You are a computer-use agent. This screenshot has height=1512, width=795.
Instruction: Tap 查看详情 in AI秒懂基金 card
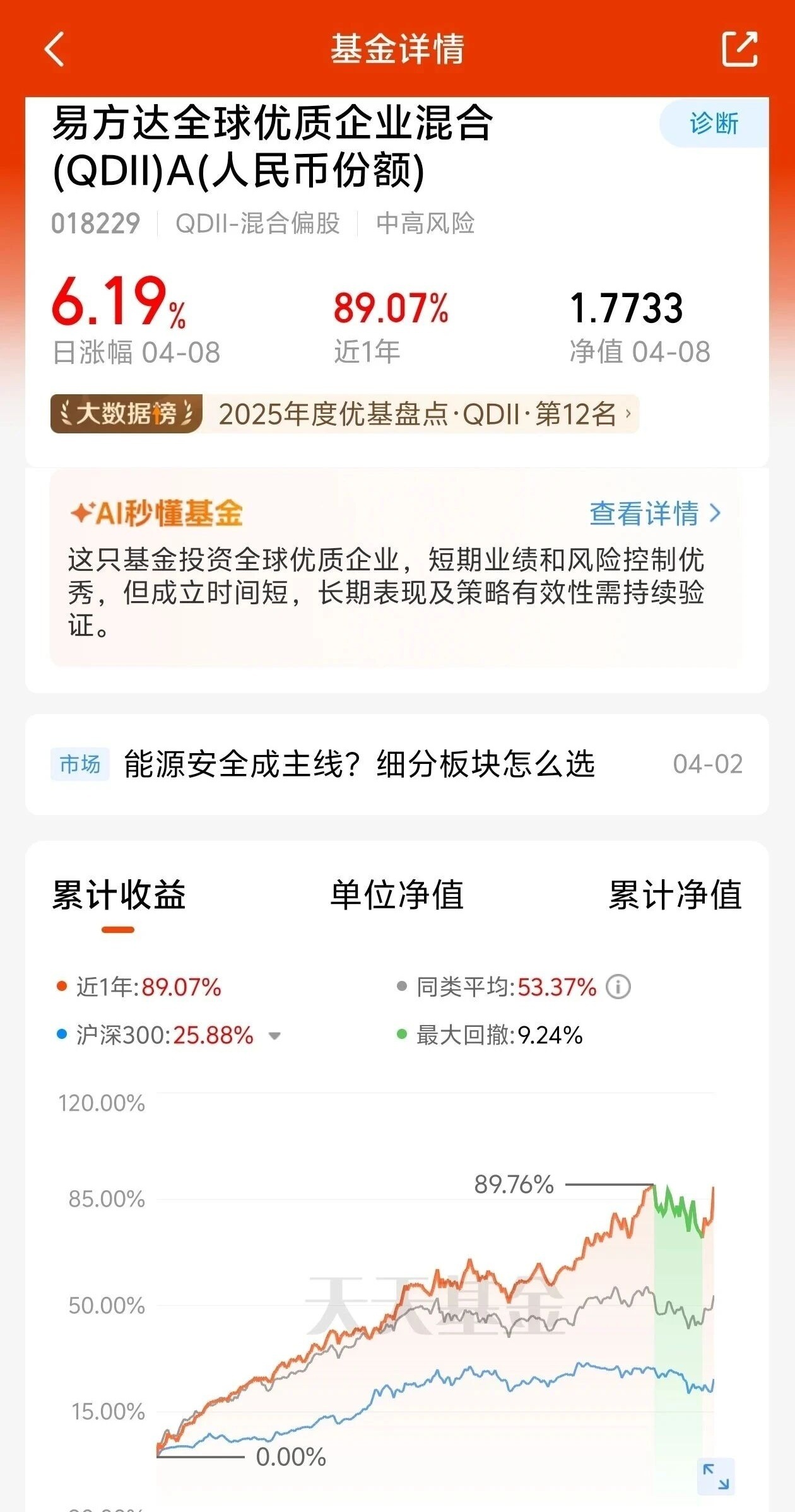point(654,513)
